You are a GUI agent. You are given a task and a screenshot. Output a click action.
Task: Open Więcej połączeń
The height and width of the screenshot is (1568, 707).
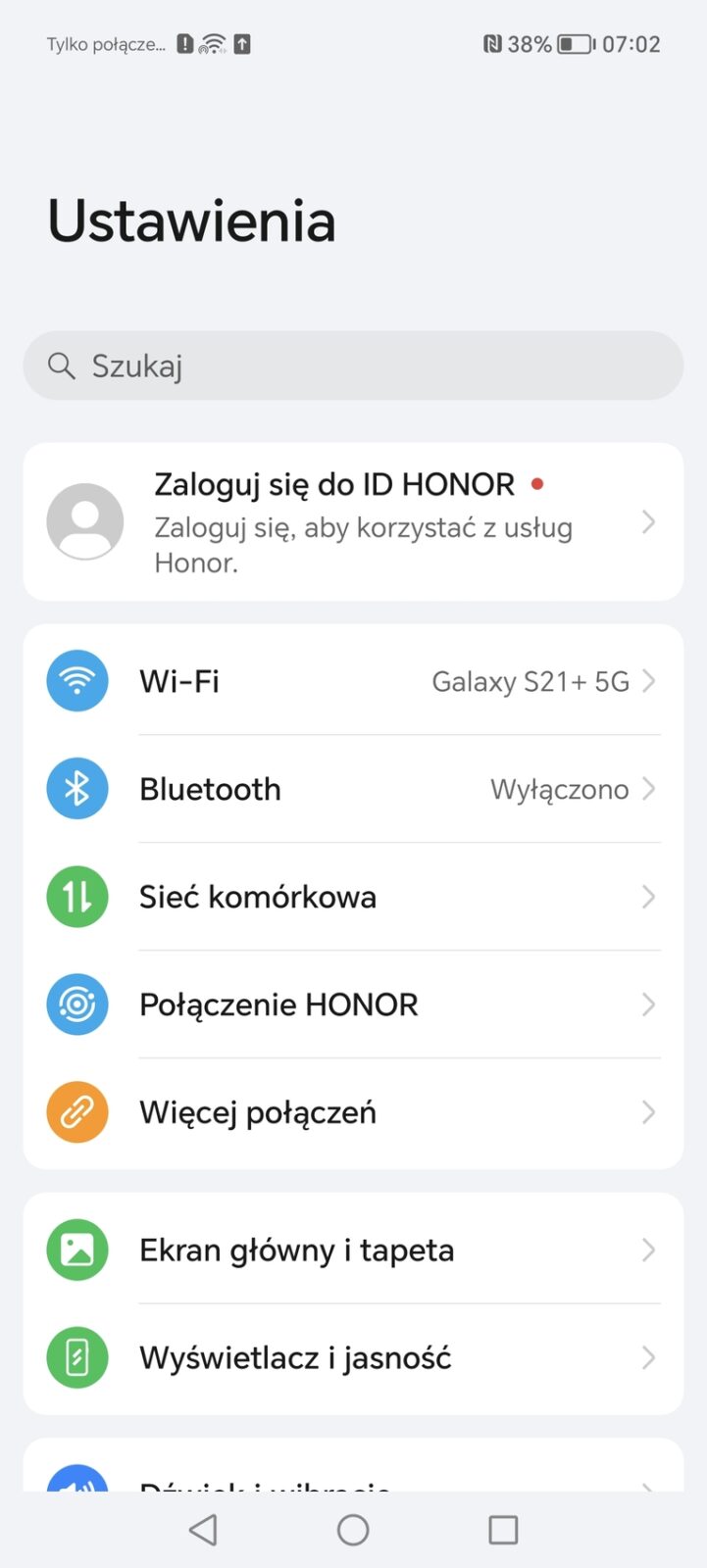(x=353, y=1112)
